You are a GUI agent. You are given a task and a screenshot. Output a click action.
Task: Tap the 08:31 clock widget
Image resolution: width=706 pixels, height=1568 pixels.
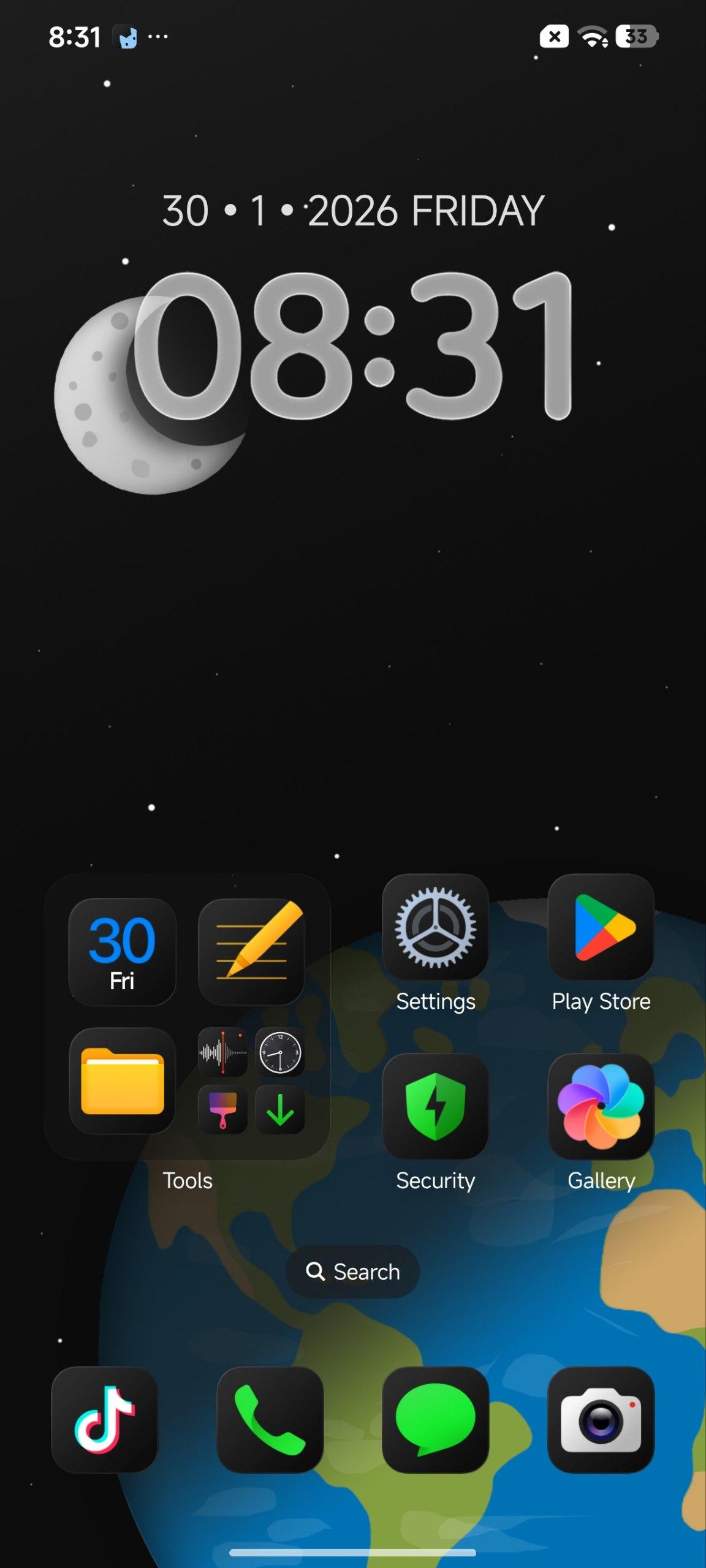click(x=352, y=346)
